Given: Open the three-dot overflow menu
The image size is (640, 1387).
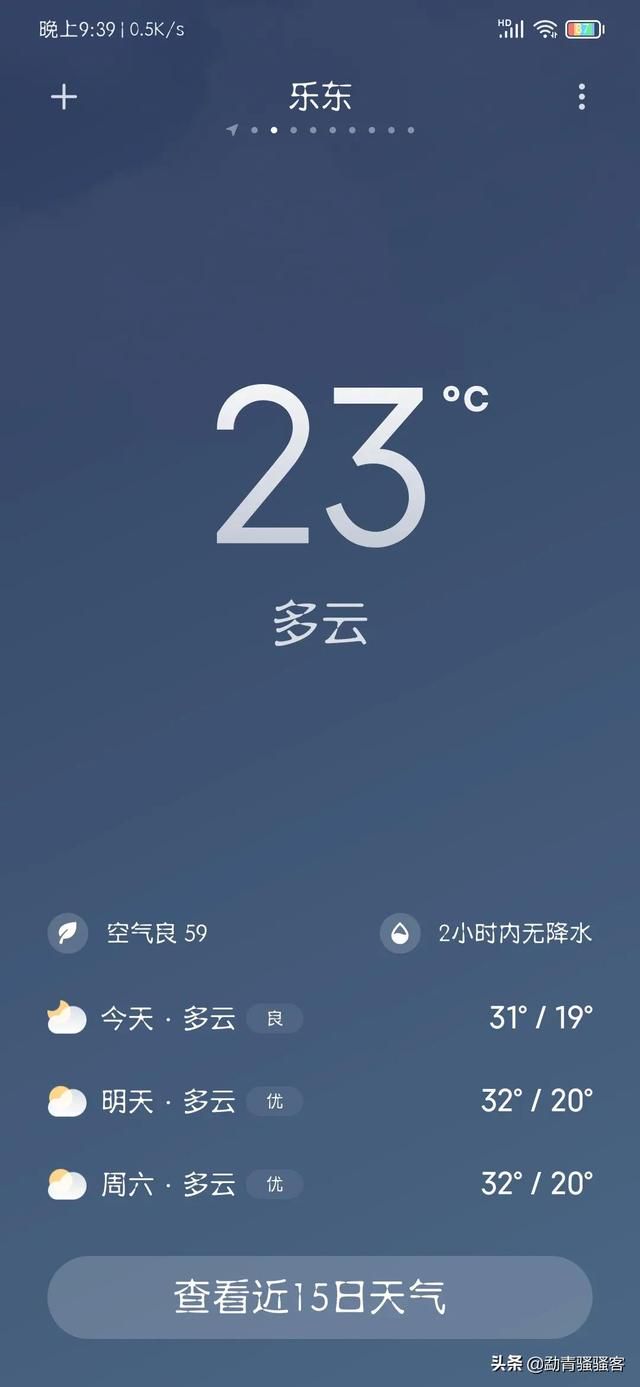Looking at the screenshot, I should click(581, 97).
